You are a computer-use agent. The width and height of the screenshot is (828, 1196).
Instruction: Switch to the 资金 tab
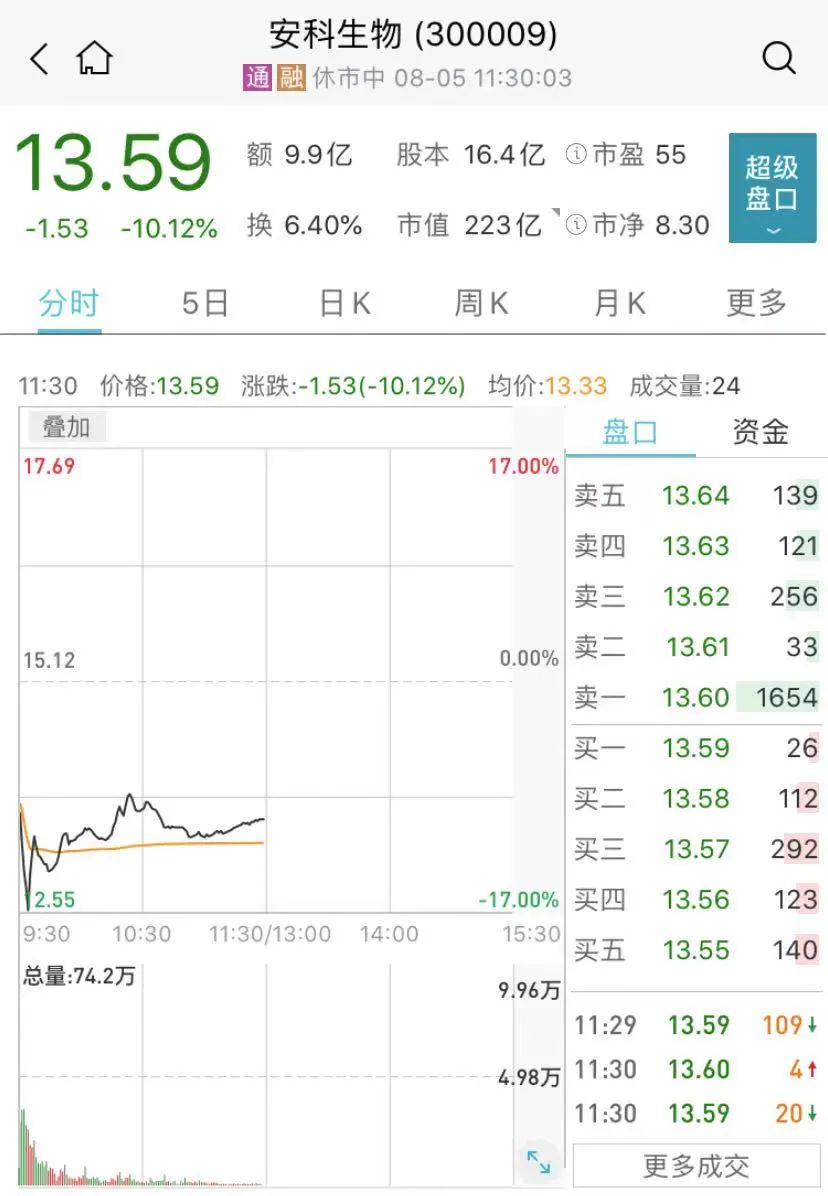coord(760,432)
